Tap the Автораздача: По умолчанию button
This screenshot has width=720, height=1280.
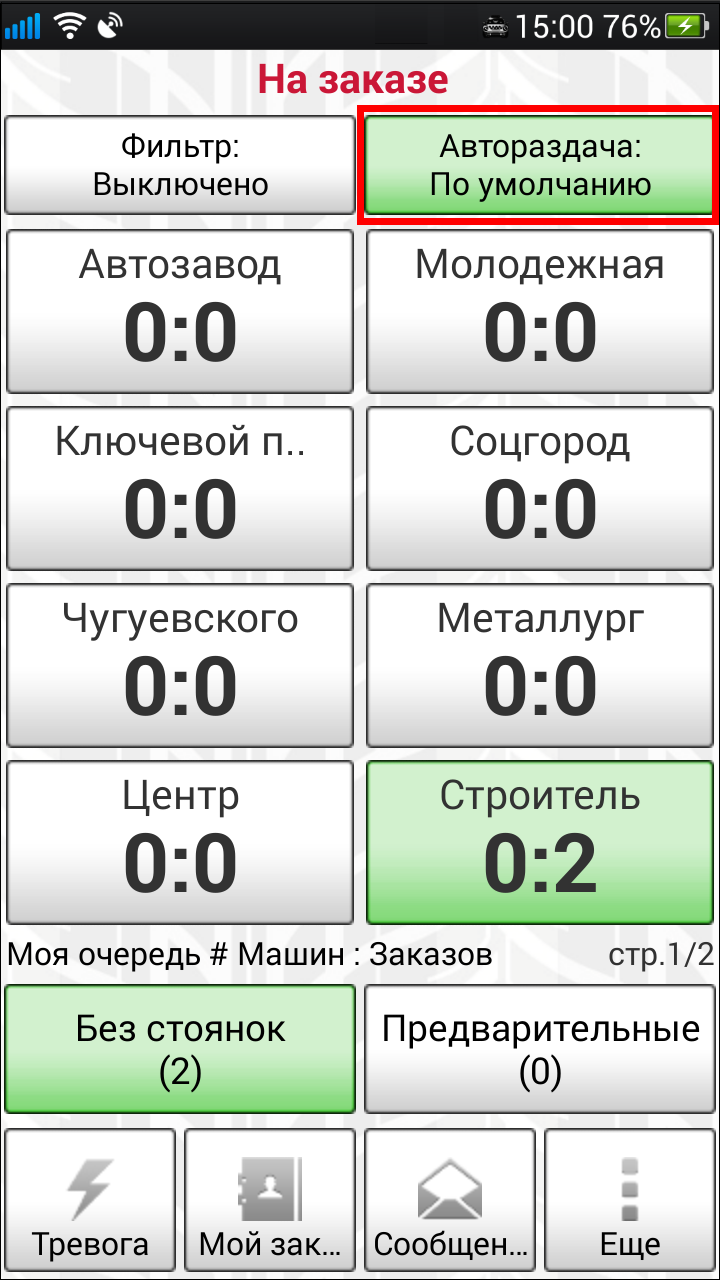(540, 165)
